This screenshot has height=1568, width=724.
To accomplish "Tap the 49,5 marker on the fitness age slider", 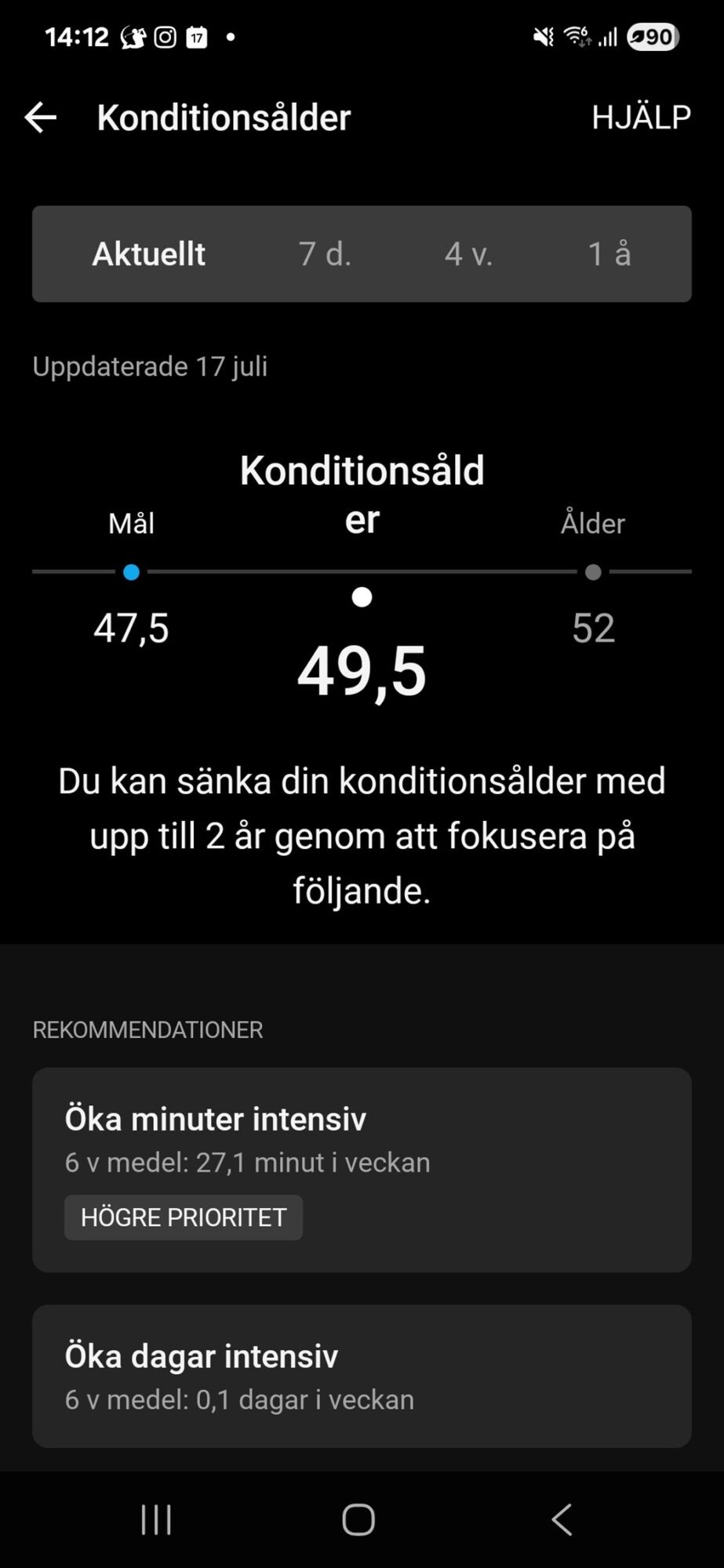I will click(x=362, y=596).
